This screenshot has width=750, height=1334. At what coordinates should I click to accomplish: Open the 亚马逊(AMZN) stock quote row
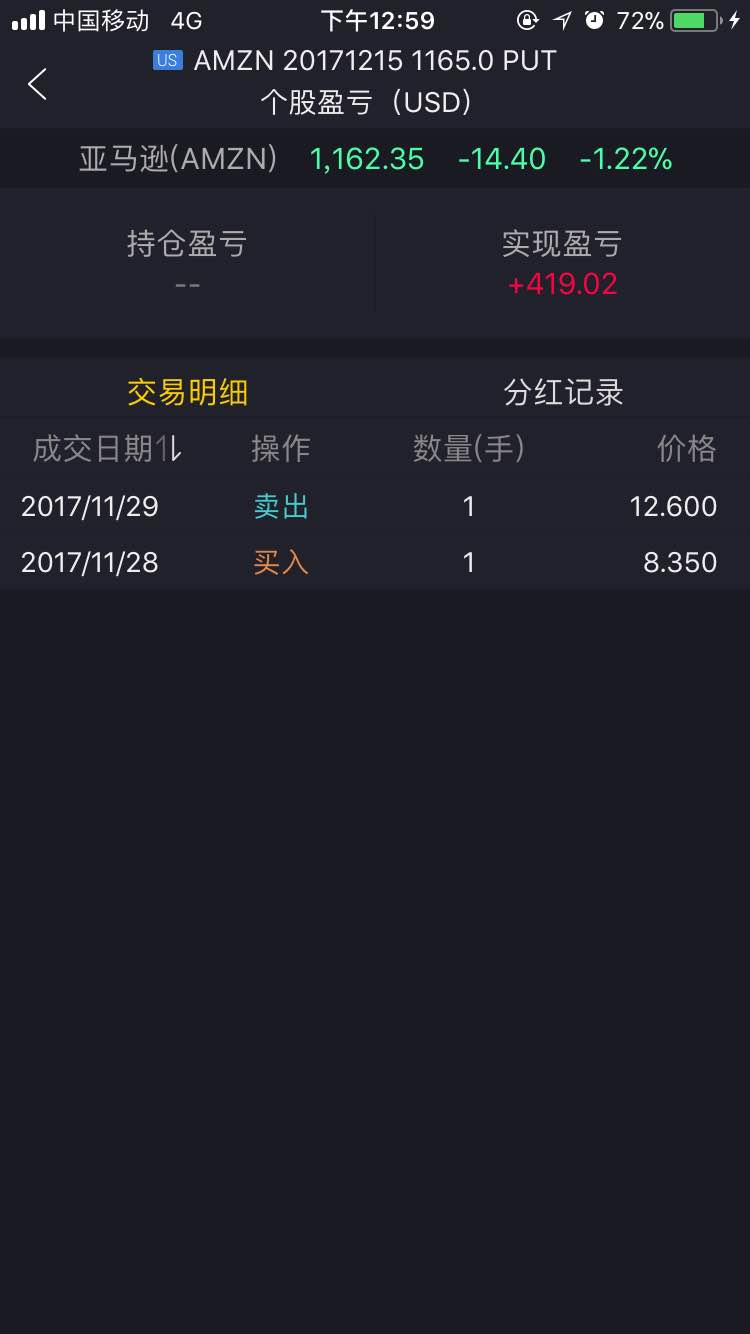click(375, 159)
